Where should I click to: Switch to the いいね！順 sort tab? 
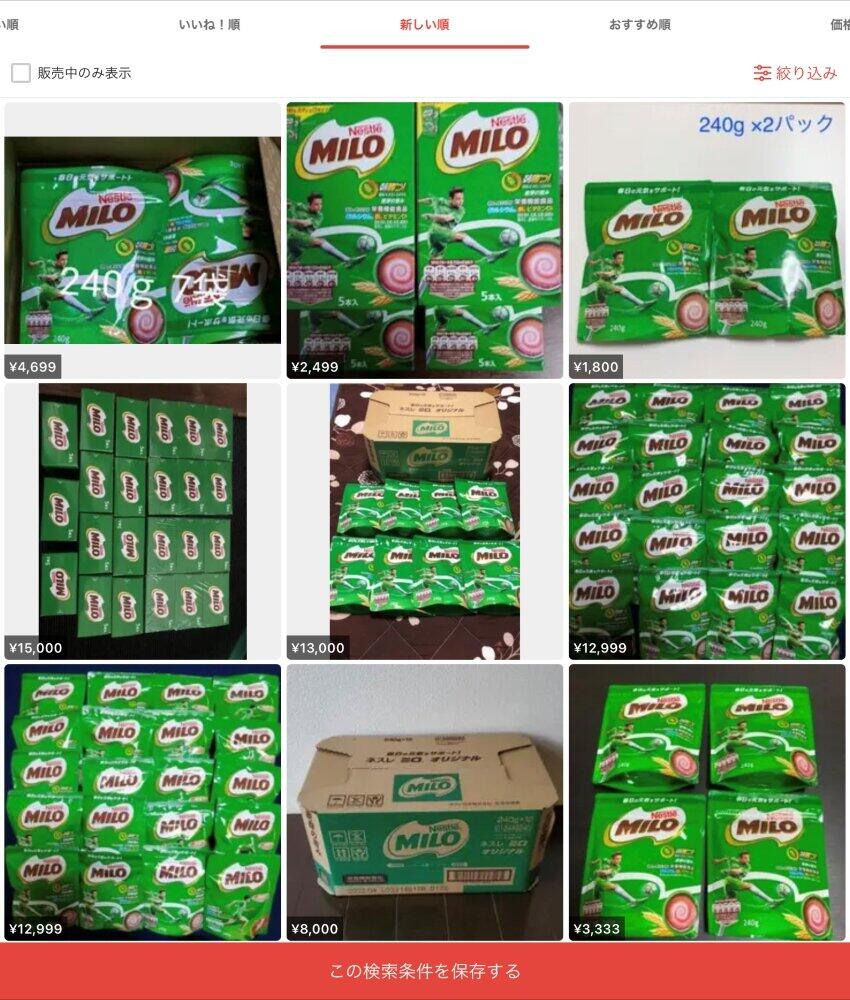coord(209,25)
